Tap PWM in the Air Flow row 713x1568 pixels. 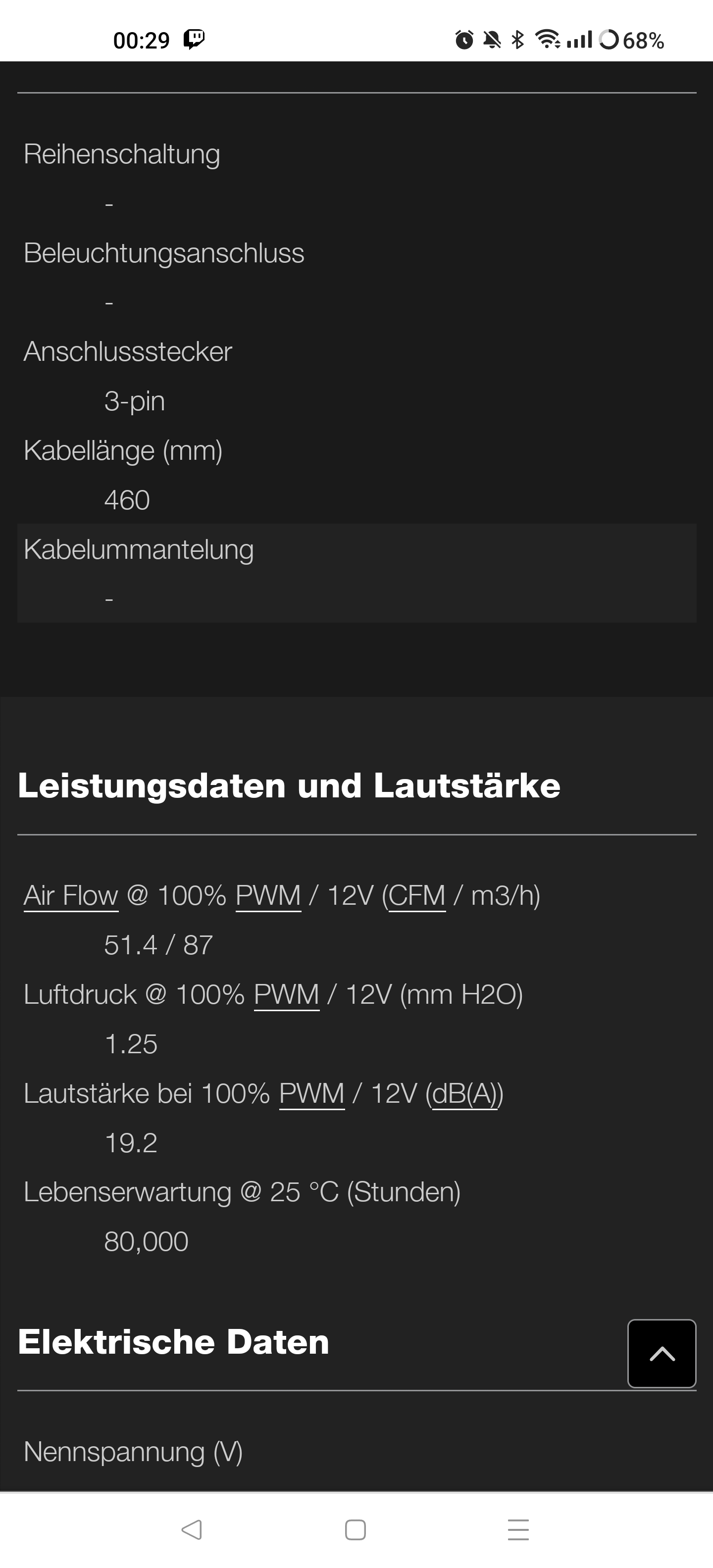click(x=268, y=895)
